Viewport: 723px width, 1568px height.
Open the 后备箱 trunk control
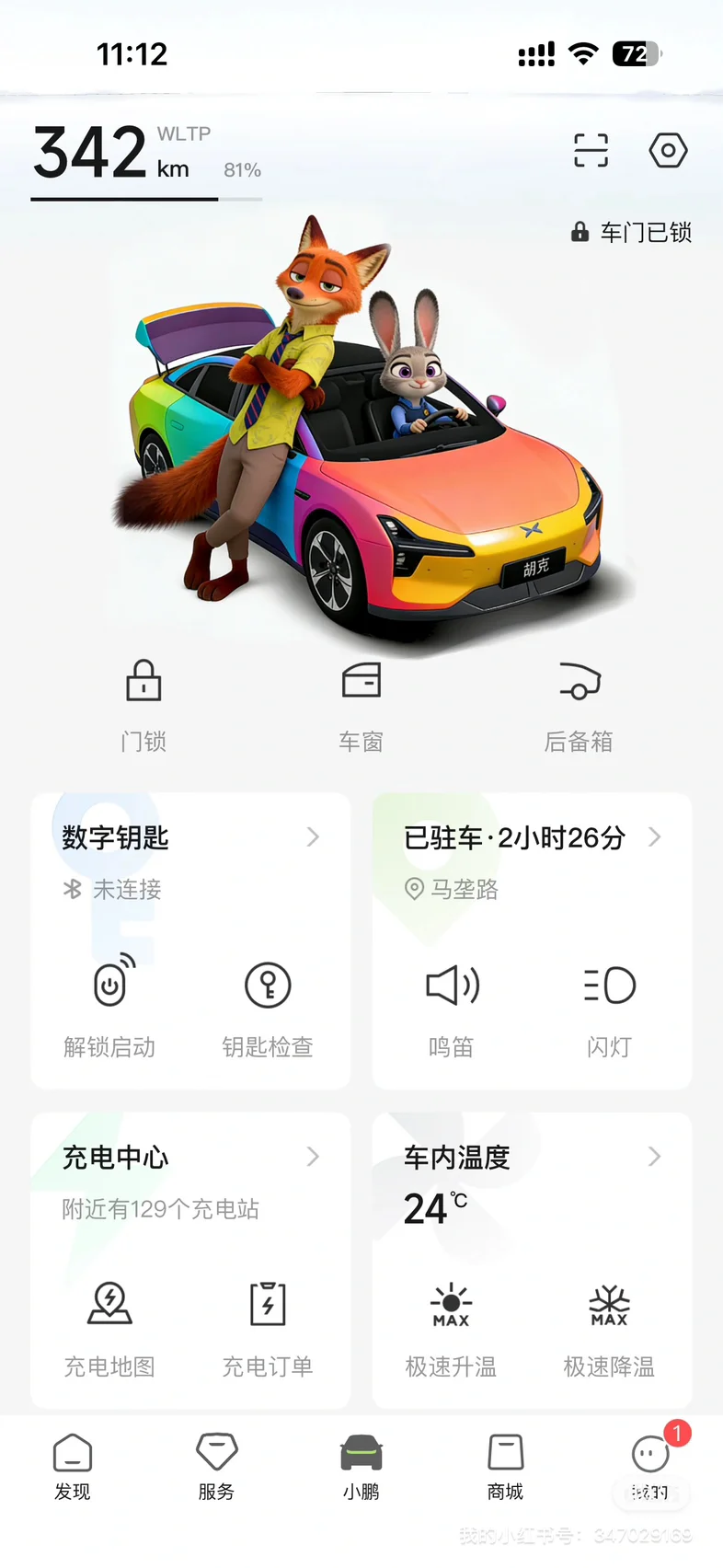[579, 706]
